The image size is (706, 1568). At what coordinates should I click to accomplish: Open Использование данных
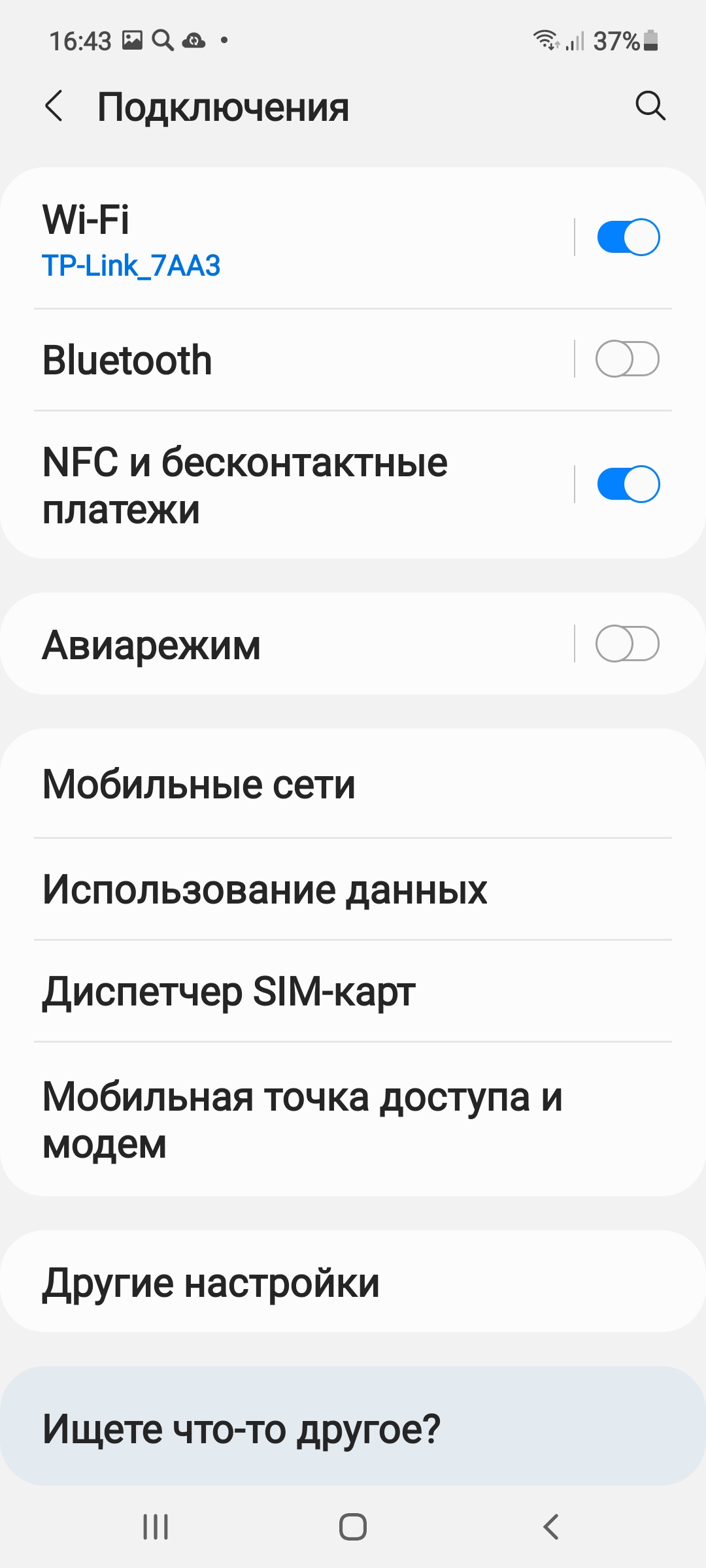click(353, 889)
